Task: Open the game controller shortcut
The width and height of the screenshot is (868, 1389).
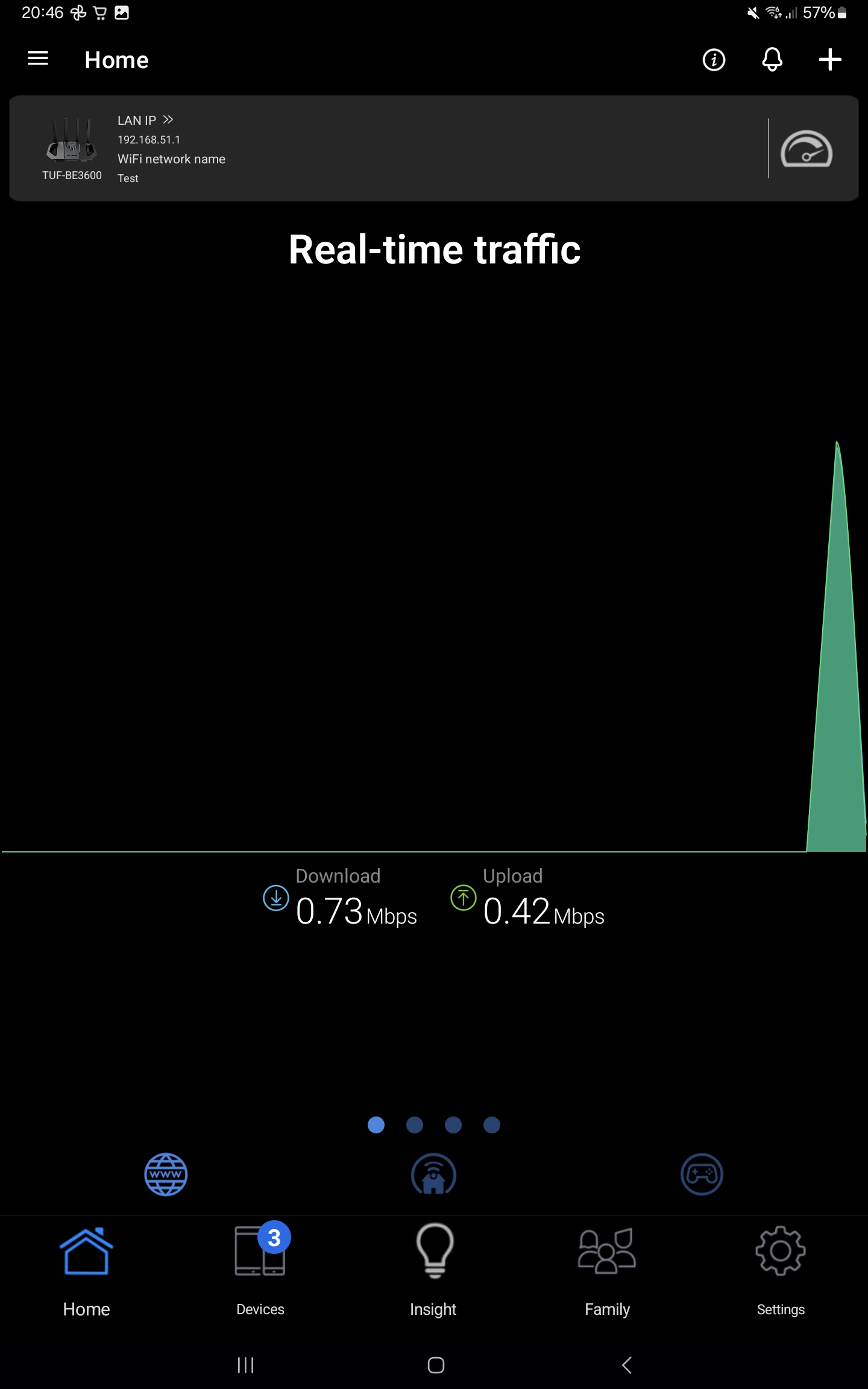Action: [702, 1174]
